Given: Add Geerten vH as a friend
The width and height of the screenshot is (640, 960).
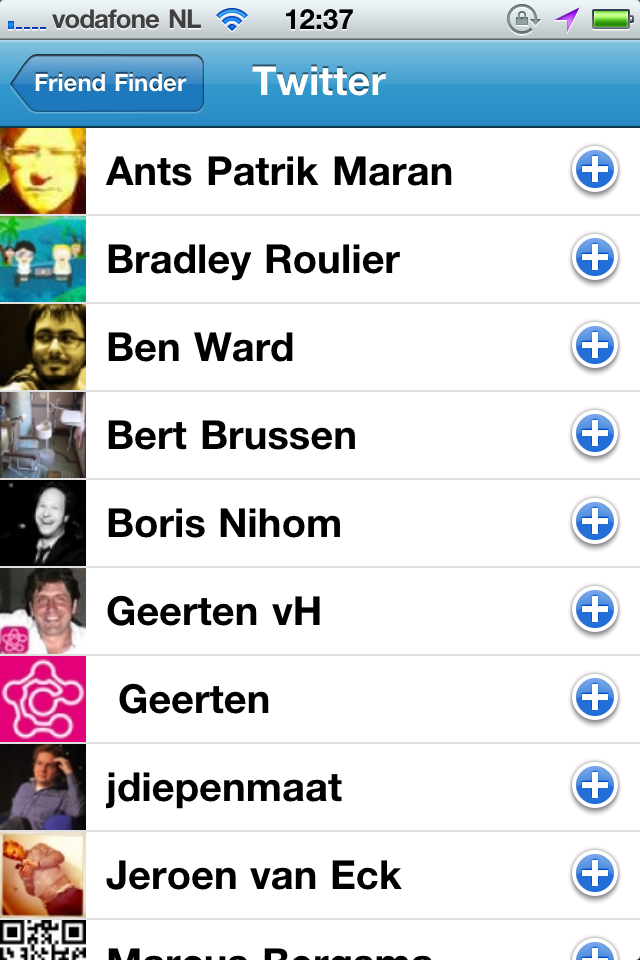Looking at the screenshot, I should tap(595, 611).
